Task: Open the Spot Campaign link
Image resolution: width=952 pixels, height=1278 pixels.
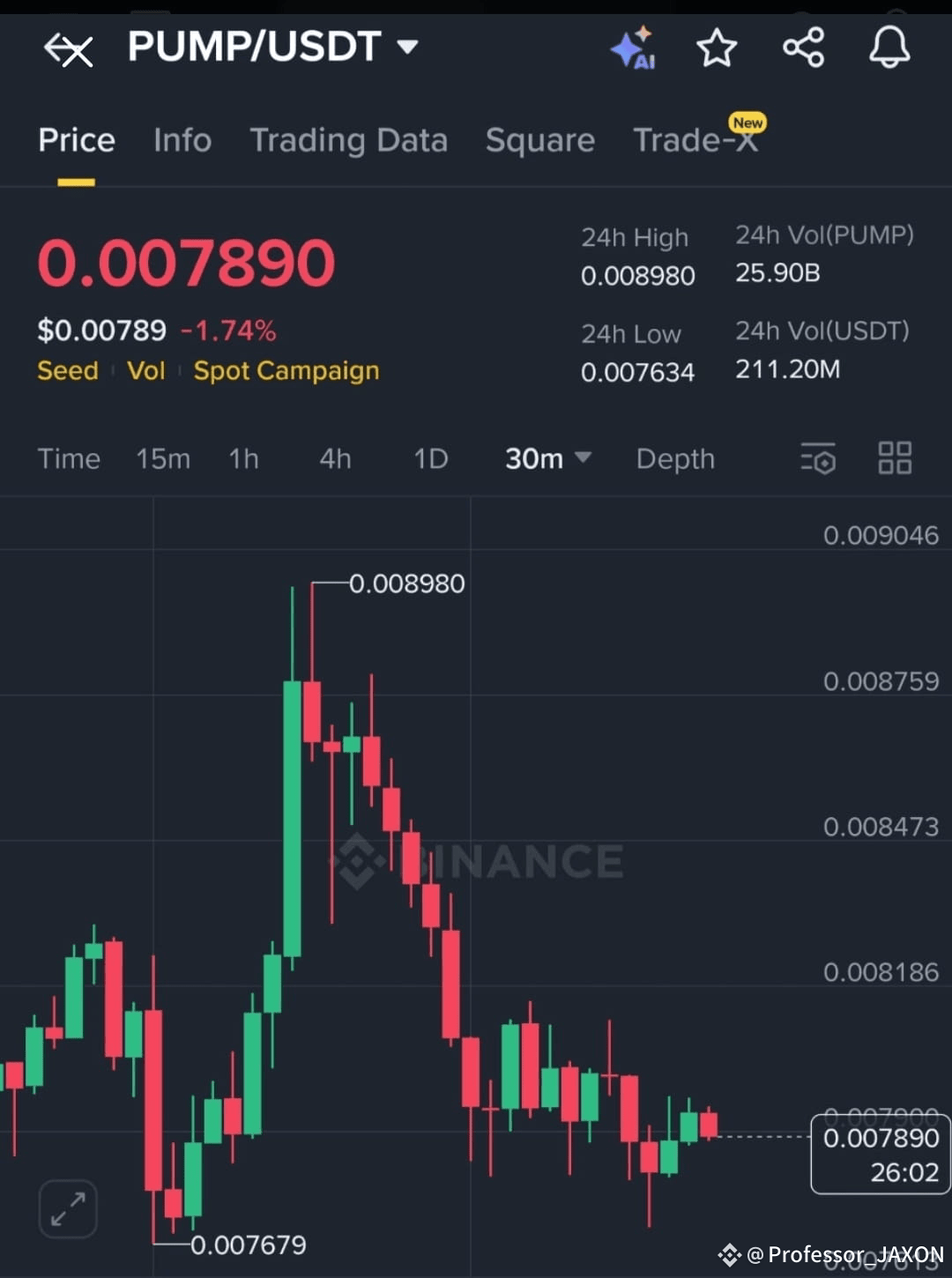Action: pyautogui.click(x=286, y=370)
